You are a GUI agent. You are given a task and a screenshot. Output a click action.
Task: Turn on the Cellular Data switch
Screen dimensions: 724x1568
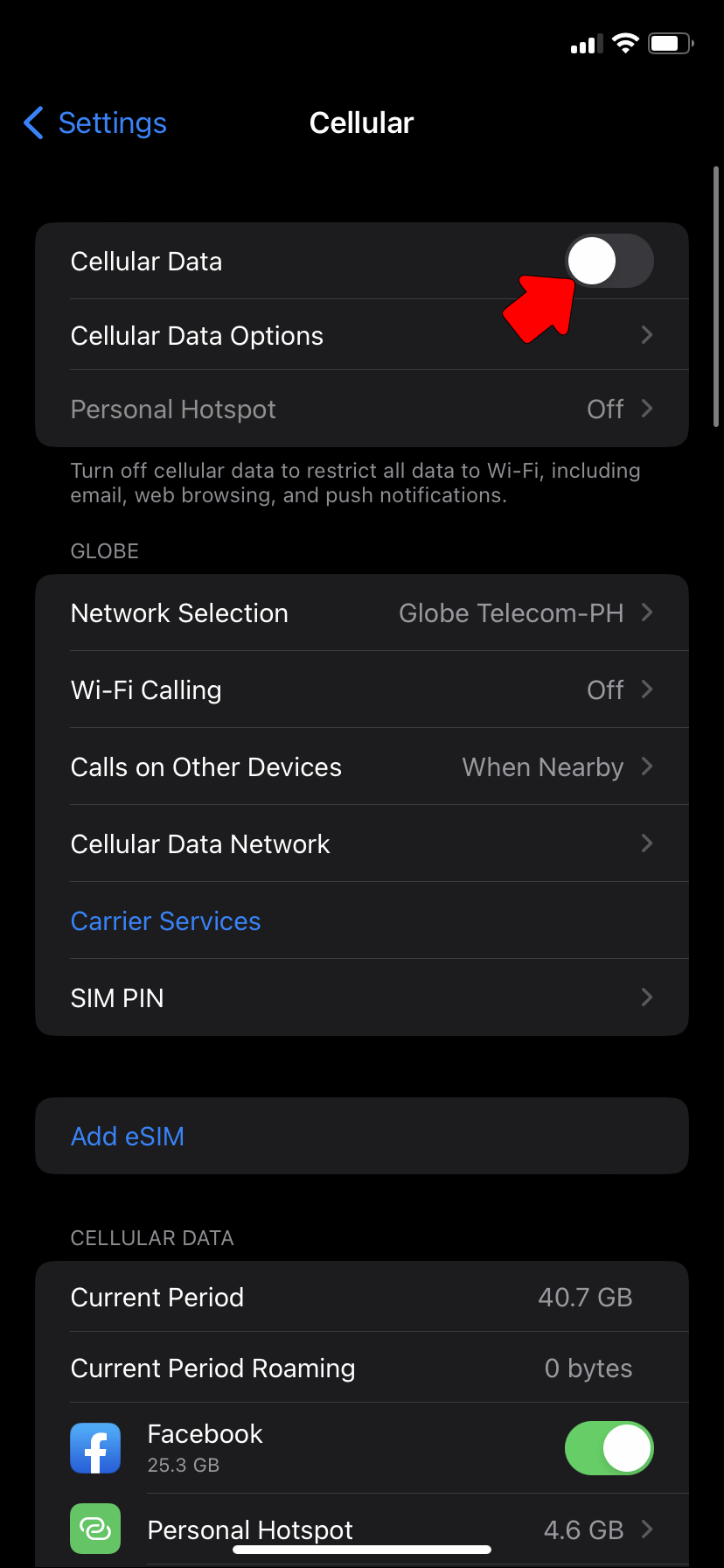pyautogui.click(x=609, y=261)
